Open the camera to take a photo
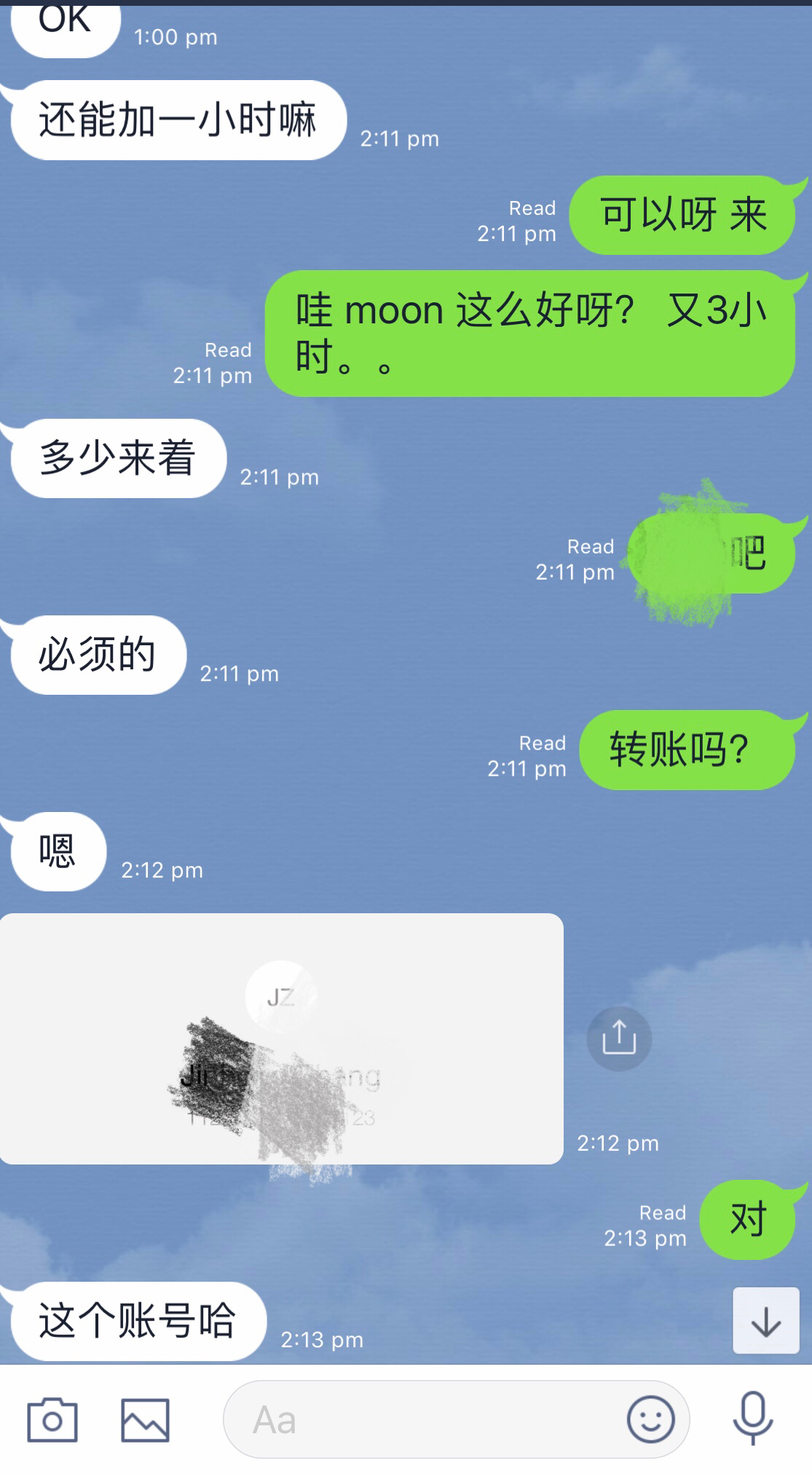Viewport: 812px width, 1474px height. click(52, 1419)
